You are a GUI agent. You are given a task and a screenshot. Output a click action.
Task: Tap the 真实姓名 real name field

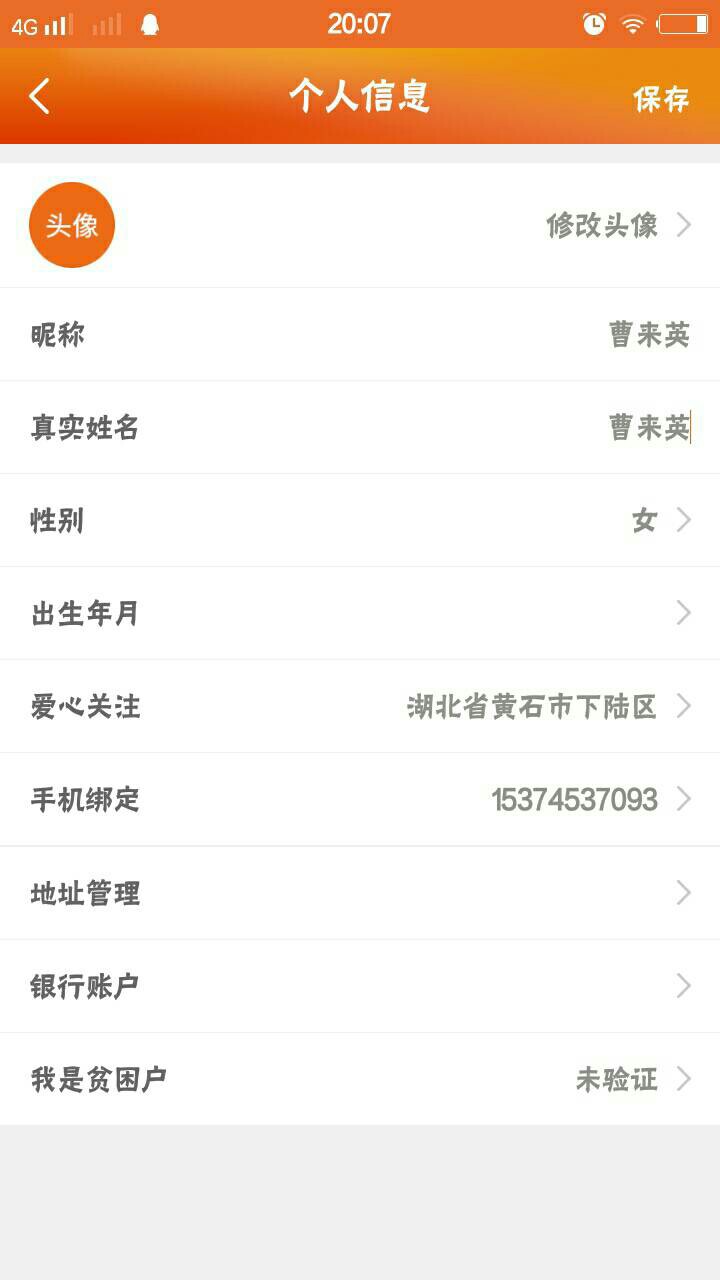click(x=360, y=428)
